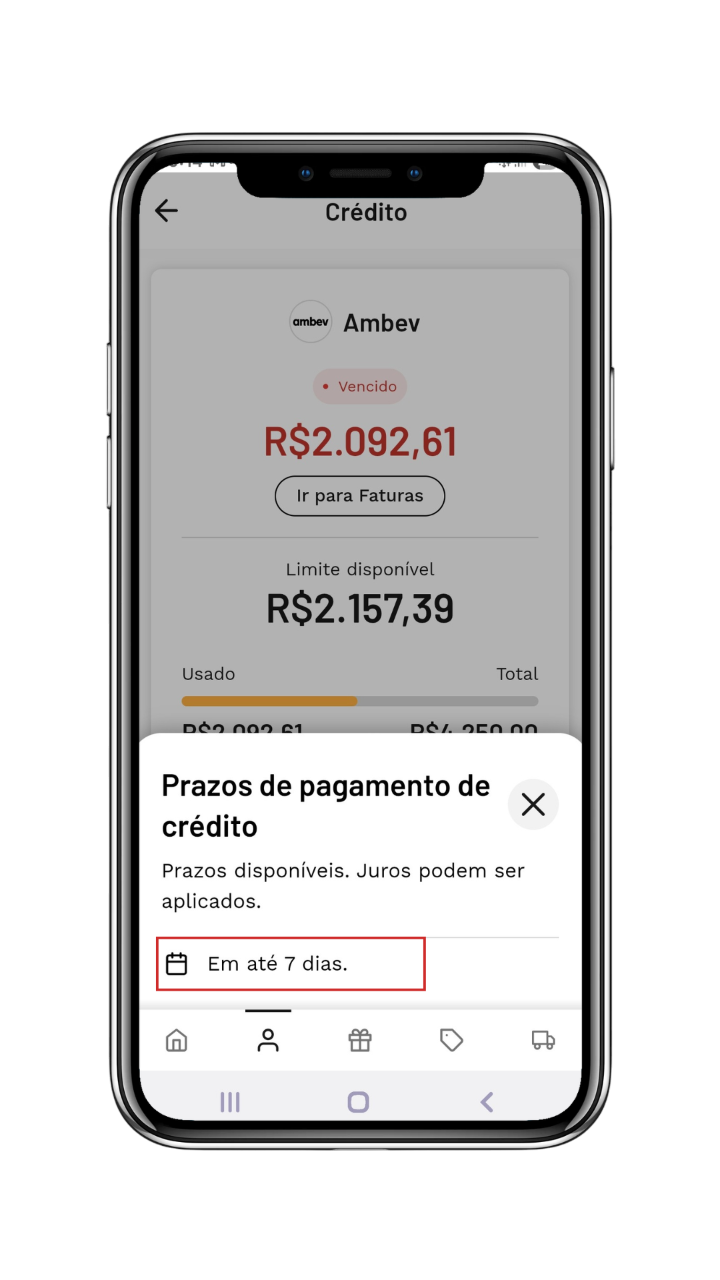Viewport: 720px width, 1280px height.
Task: Open the price tag offers tab
Action: [451, 1041]
